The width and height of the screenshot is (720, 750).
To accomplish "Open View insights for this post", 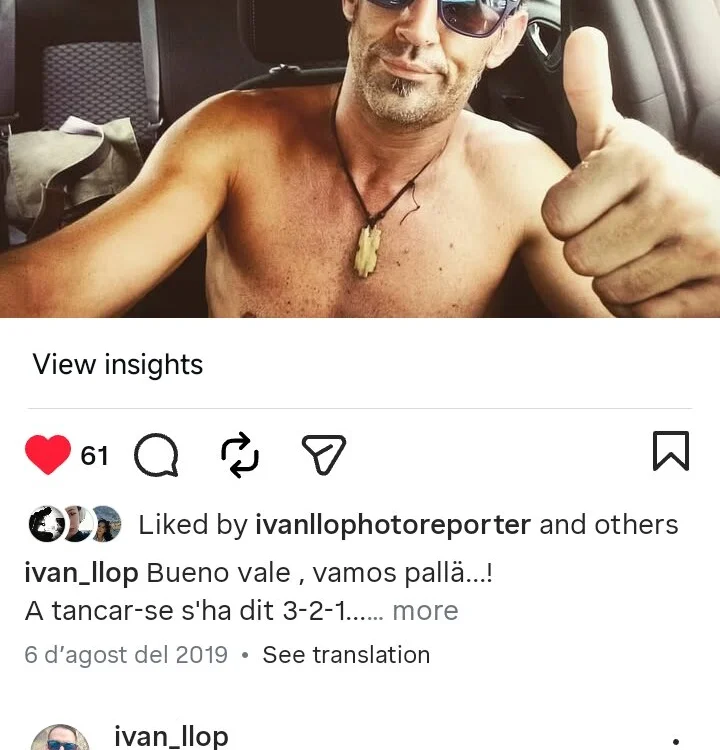I will 117,365.
